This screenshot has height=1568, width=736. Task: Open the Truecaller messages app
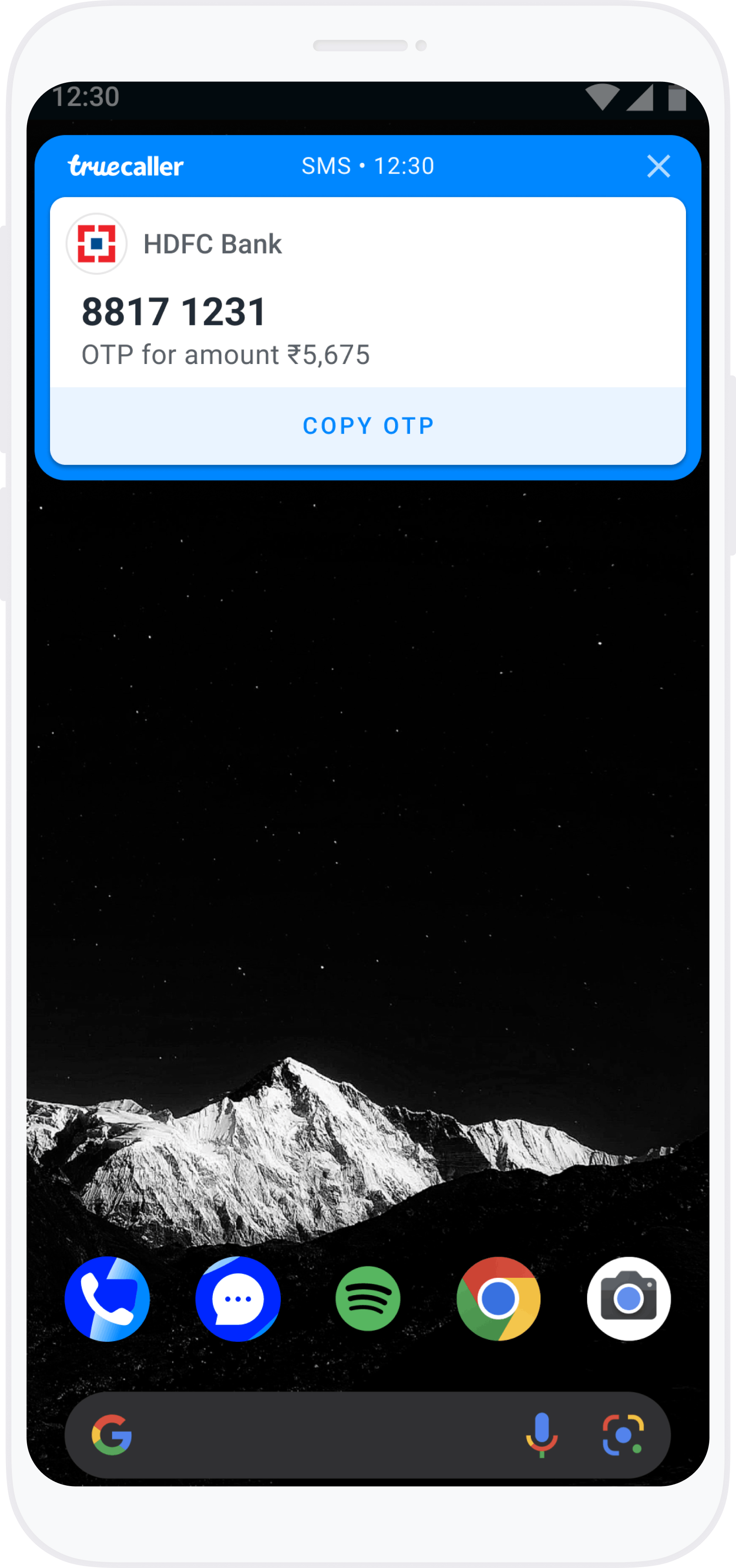coord(238,1298)
